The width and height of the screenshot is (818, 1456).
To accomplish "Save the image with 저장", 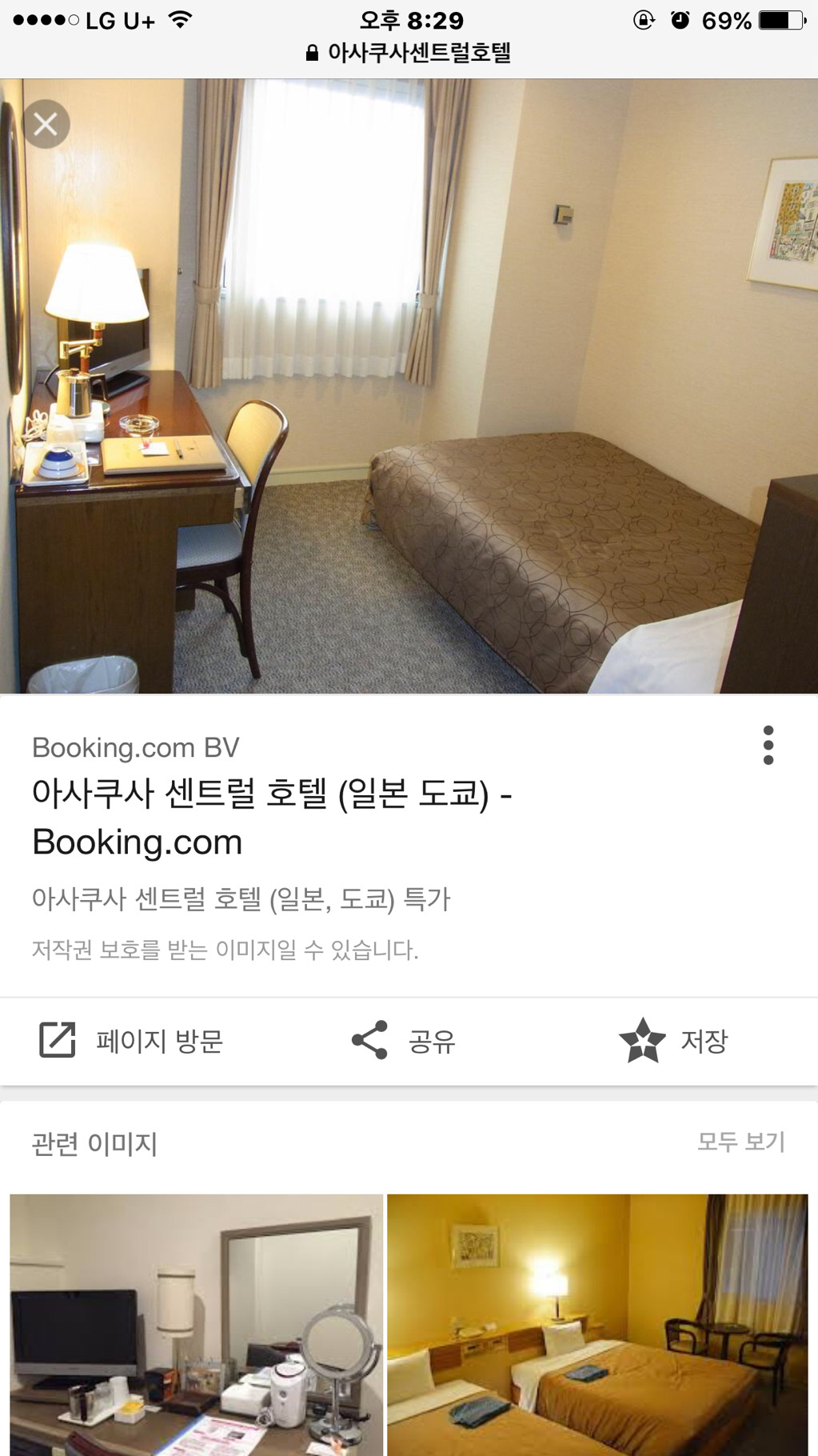I will coord(674,1041).
